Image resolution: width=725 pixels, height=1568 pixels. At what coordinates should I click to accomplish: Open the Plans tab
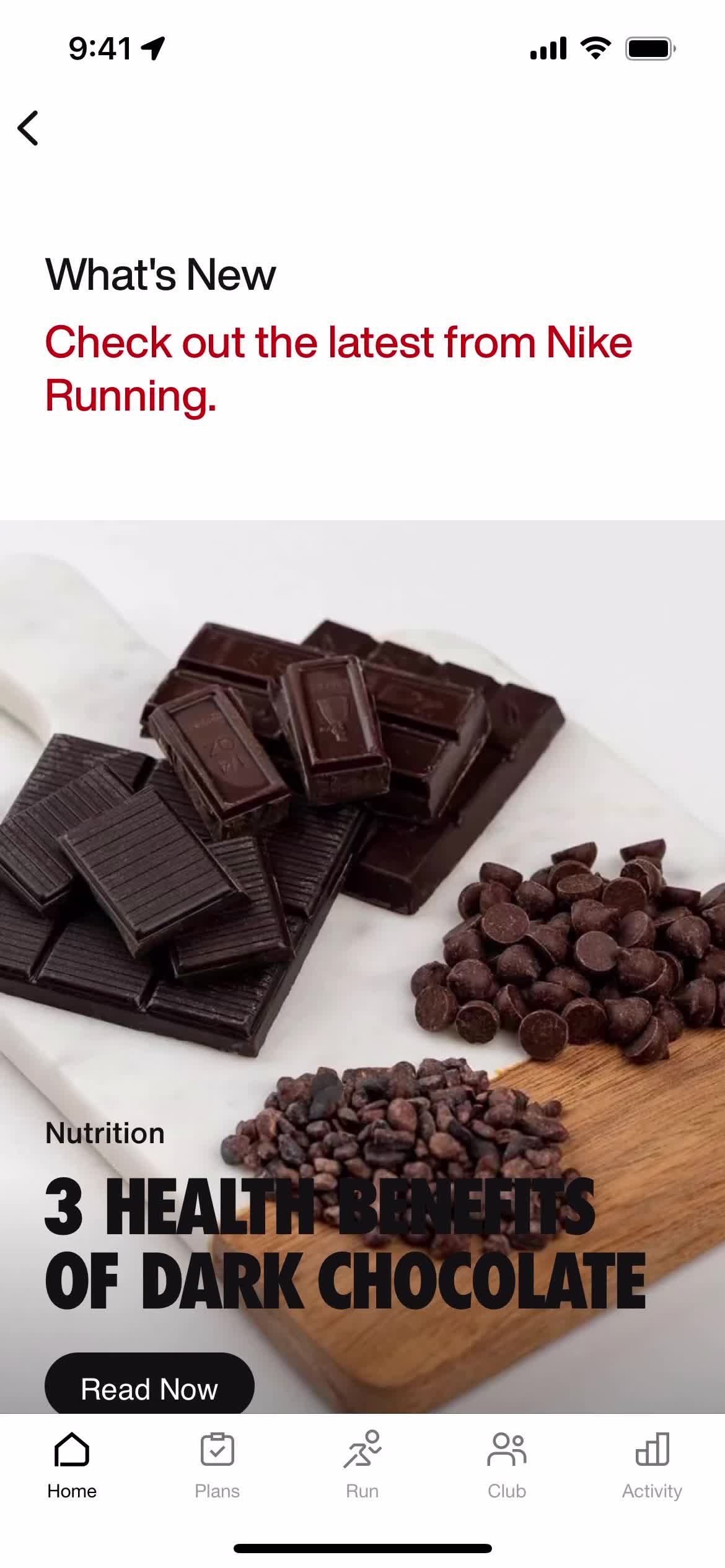[x=217, y=1464]
